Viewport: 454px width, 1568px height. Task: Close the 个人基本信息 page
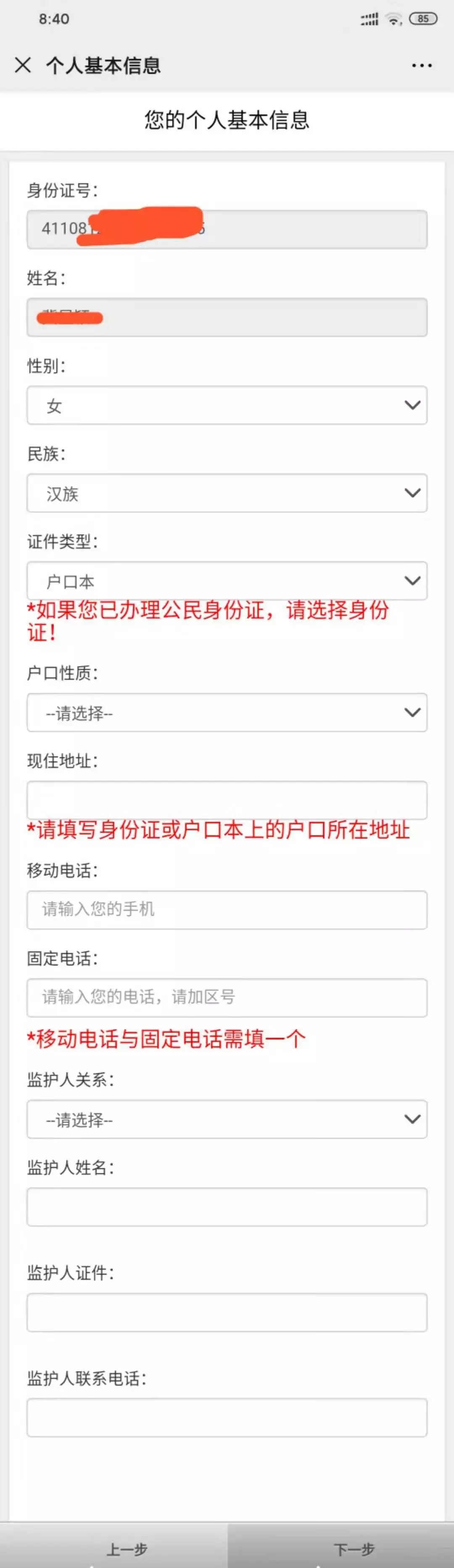click(x=23, y=65)
